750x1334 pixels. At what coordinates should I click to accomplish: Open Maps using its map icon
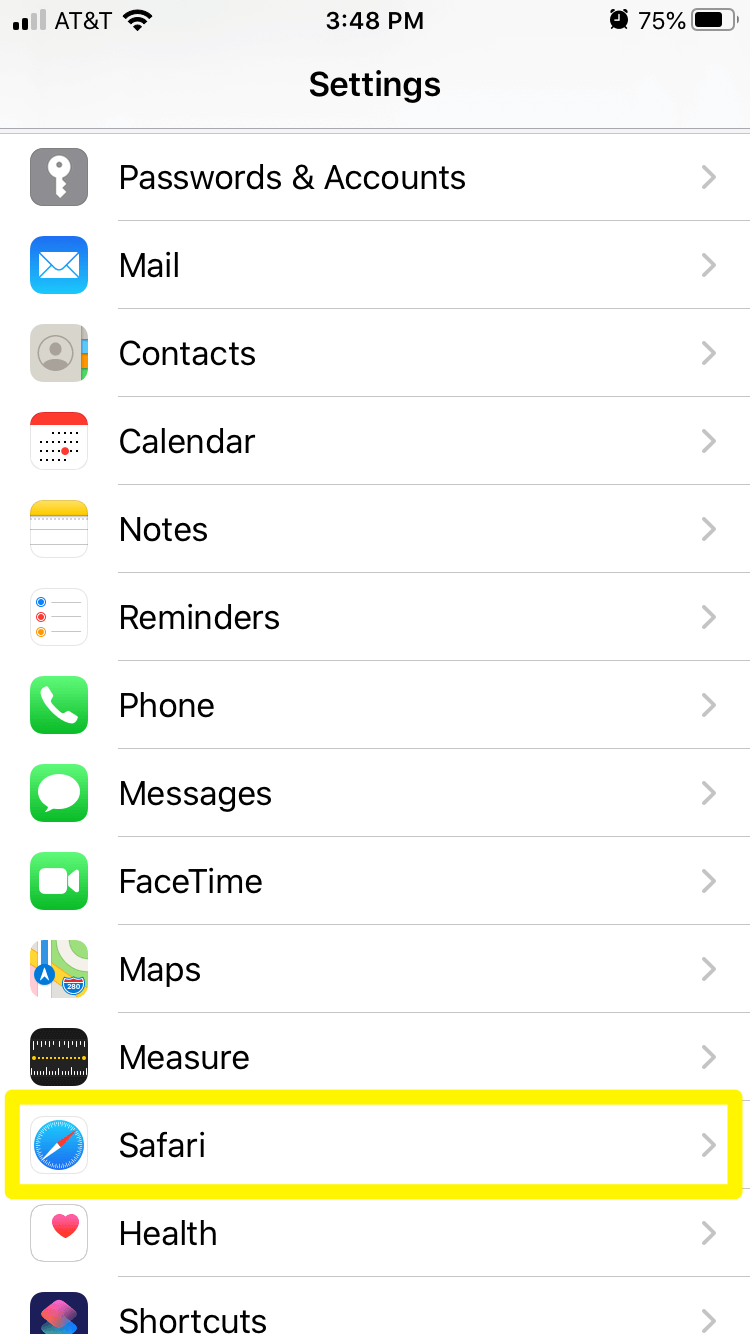58,969
